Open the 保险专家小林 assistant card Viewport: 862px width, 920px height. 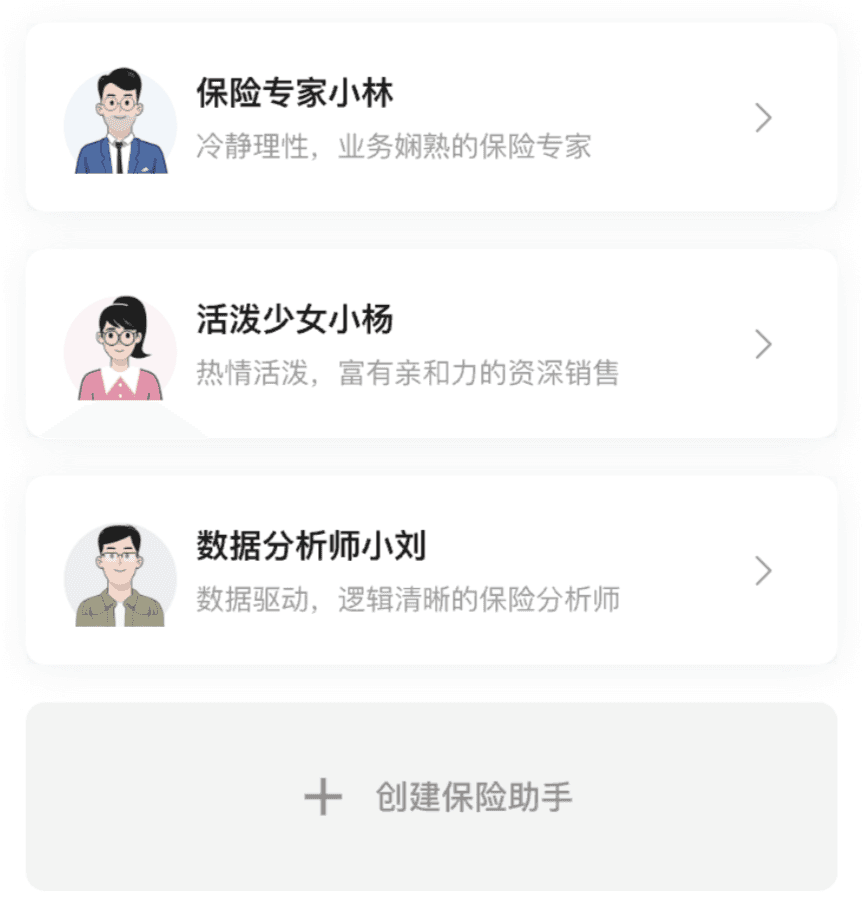point(431,118)
